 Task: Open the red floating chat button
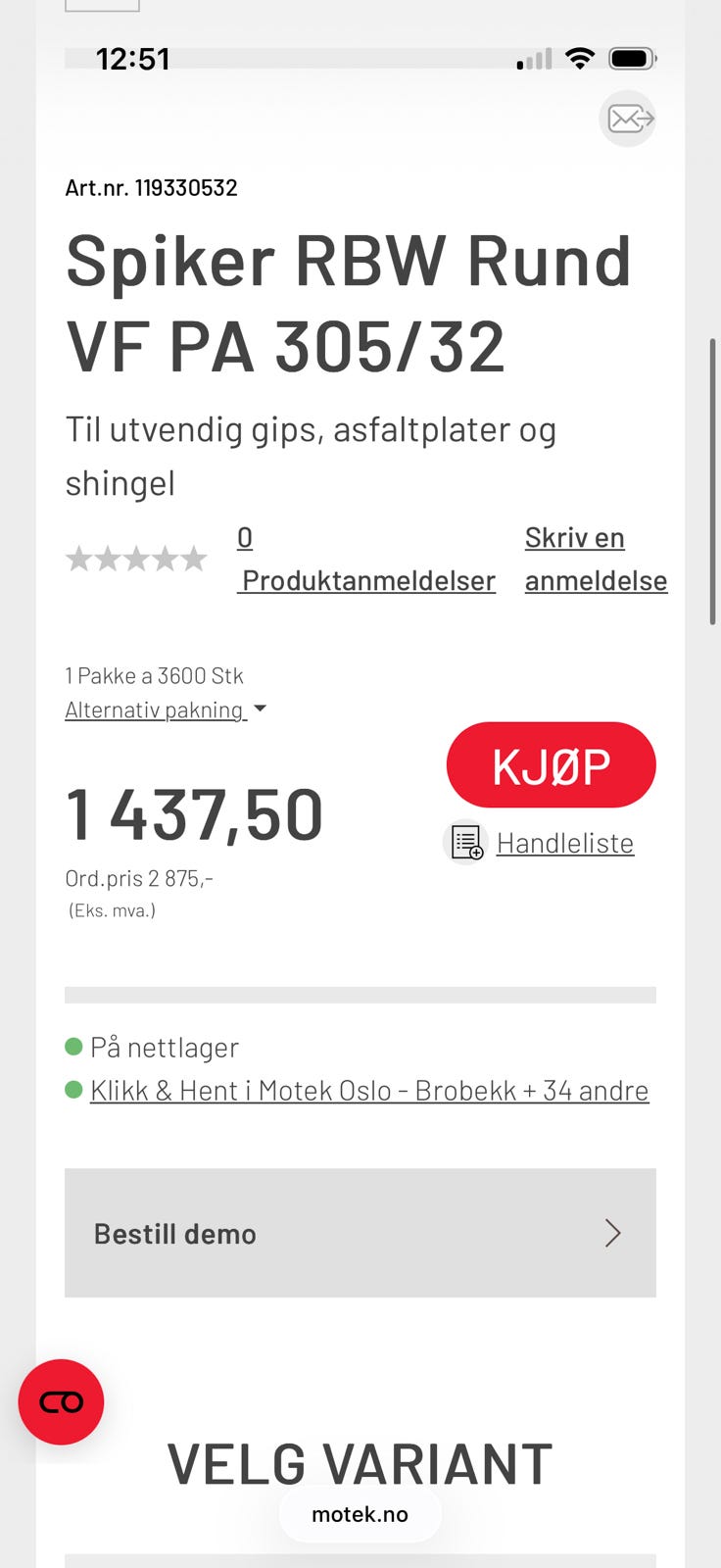[61, 1402]
